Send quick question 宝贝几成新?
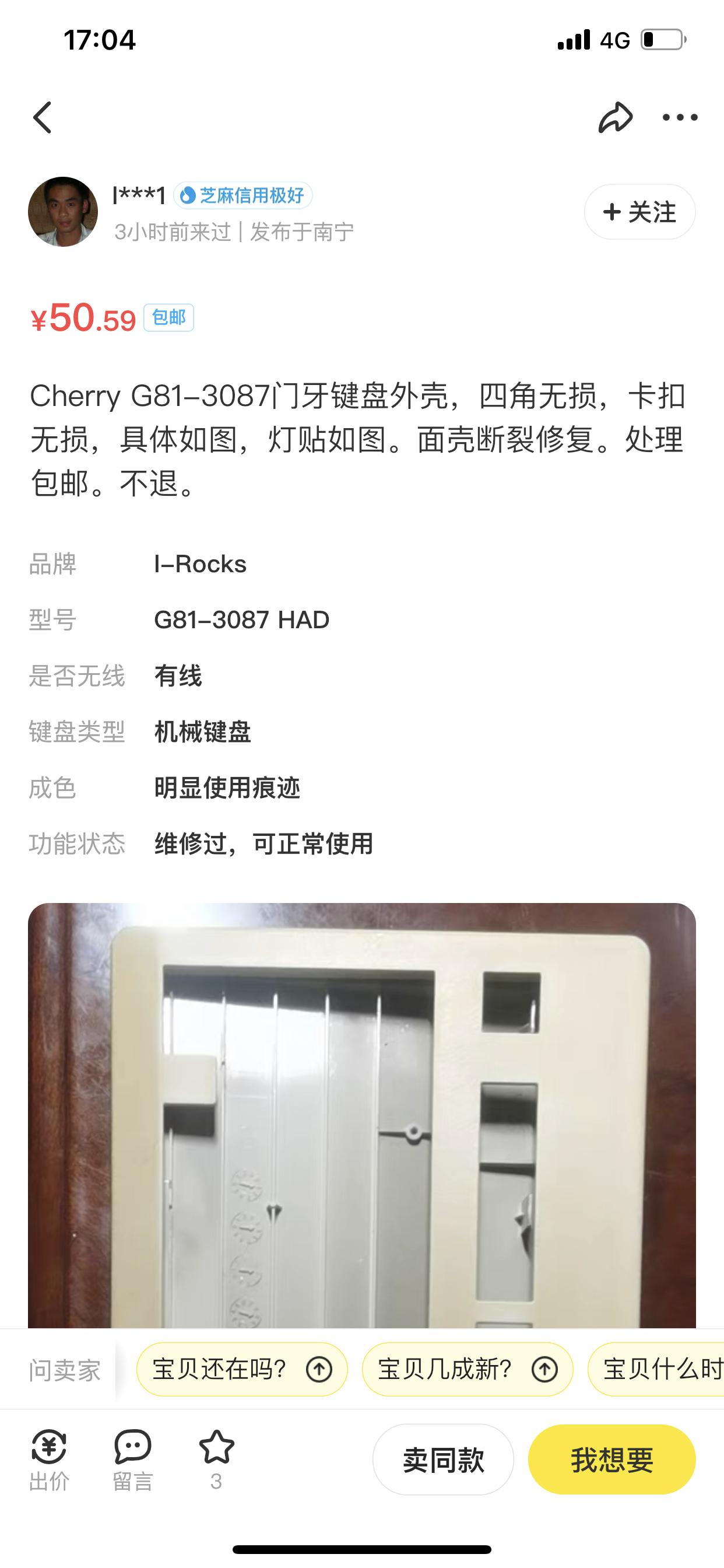Screen dimensions: 724x1568 click(468, 1370)
